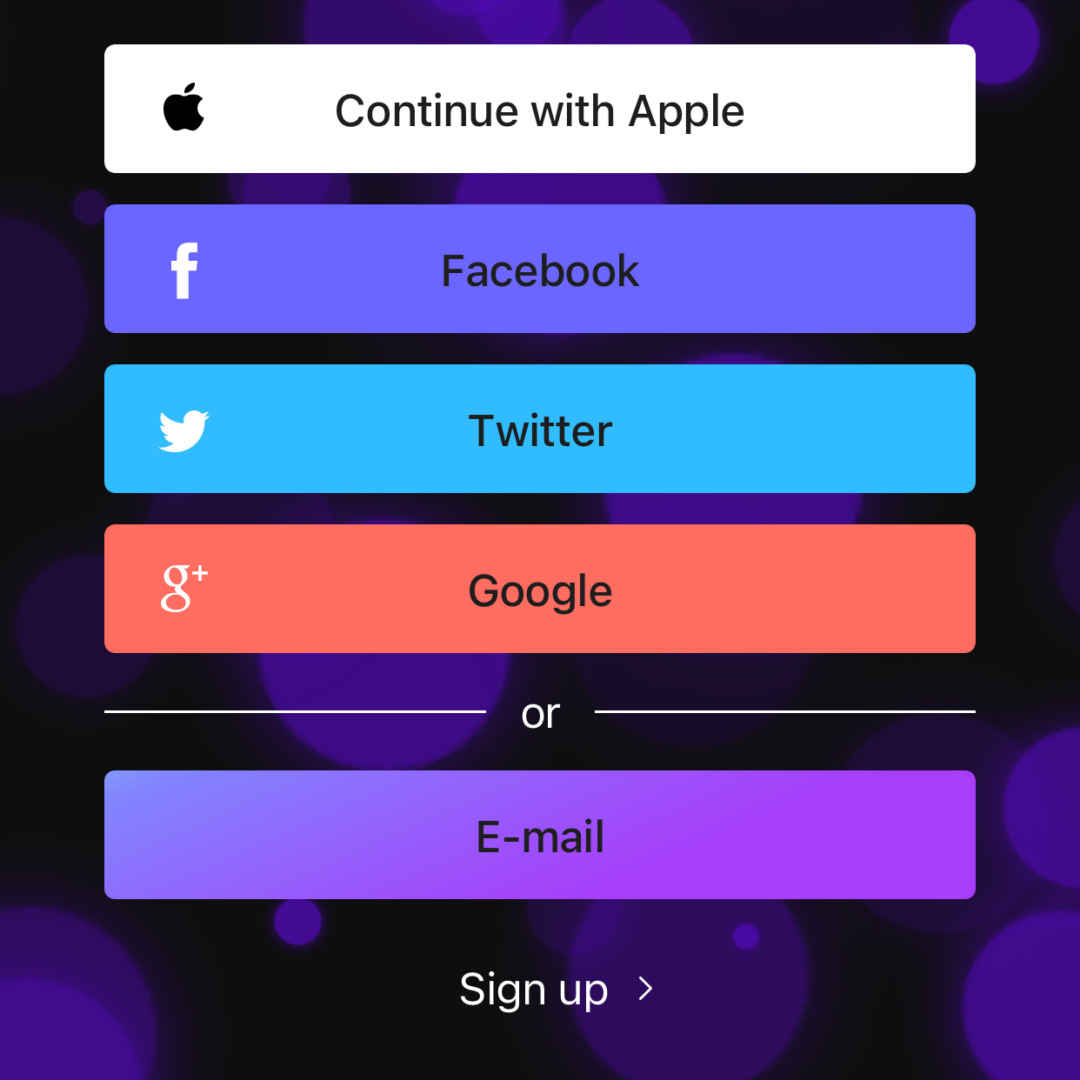Sign in with Google

point(540,589)
